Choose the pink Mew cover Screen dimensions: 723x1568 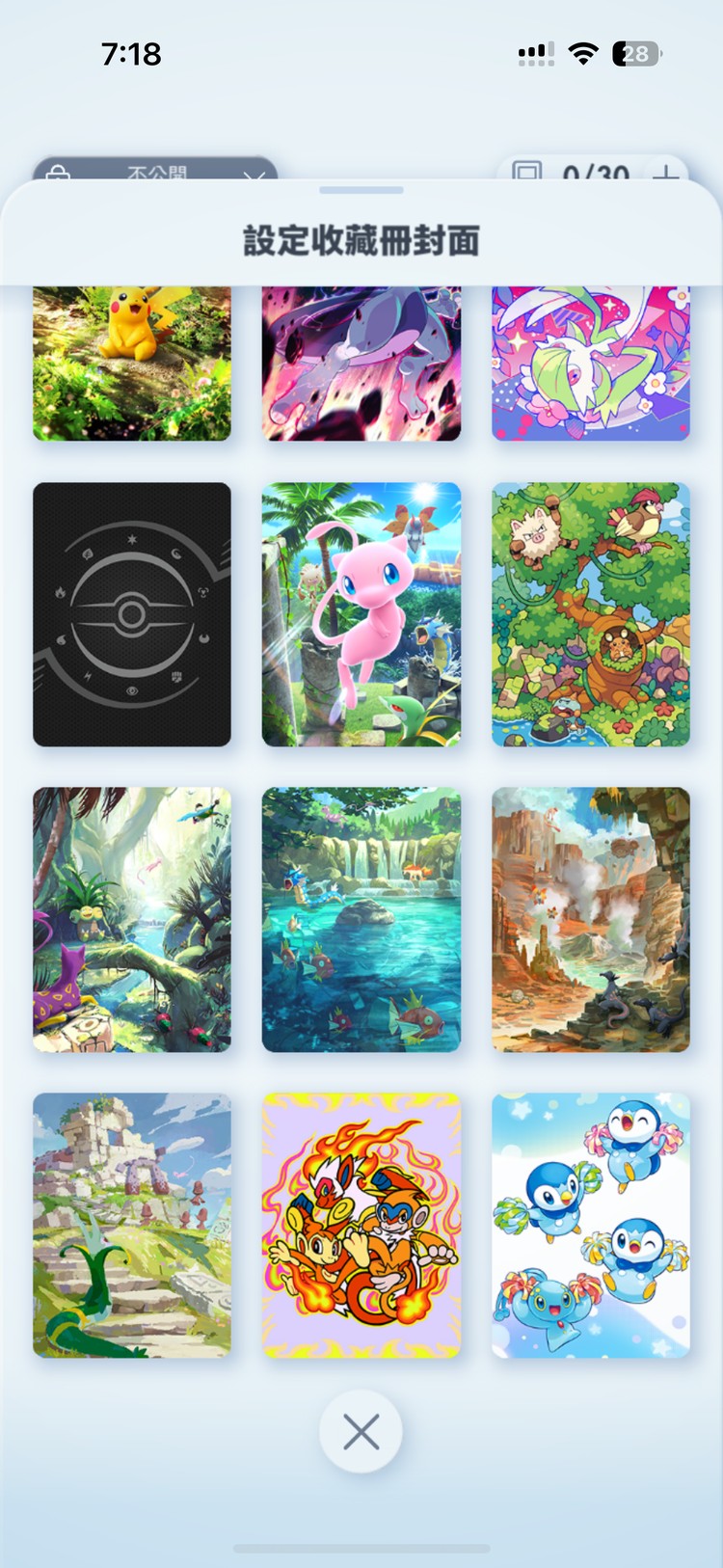pos(361,614)
